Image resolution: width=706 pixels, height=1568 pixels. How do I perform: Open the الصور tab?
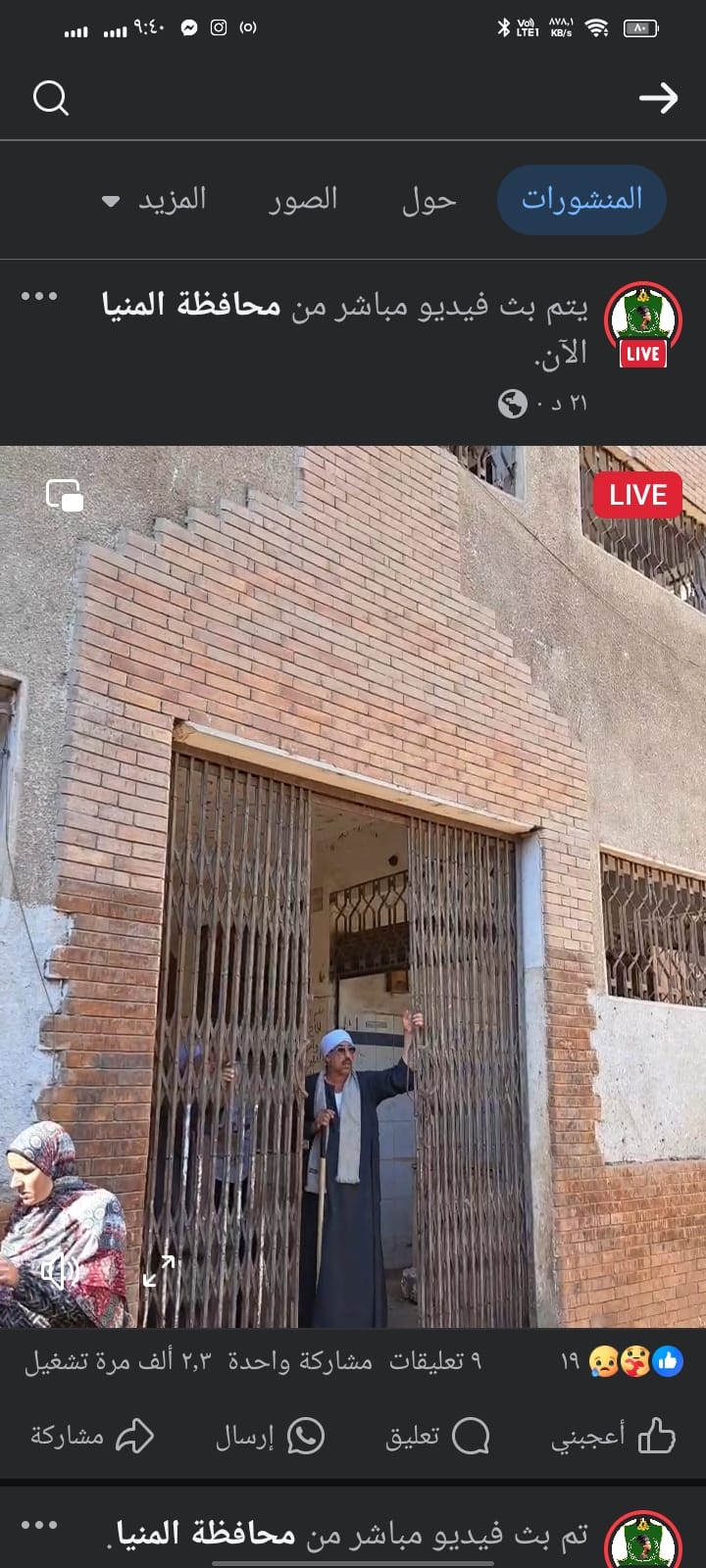[x=303, y=200]
